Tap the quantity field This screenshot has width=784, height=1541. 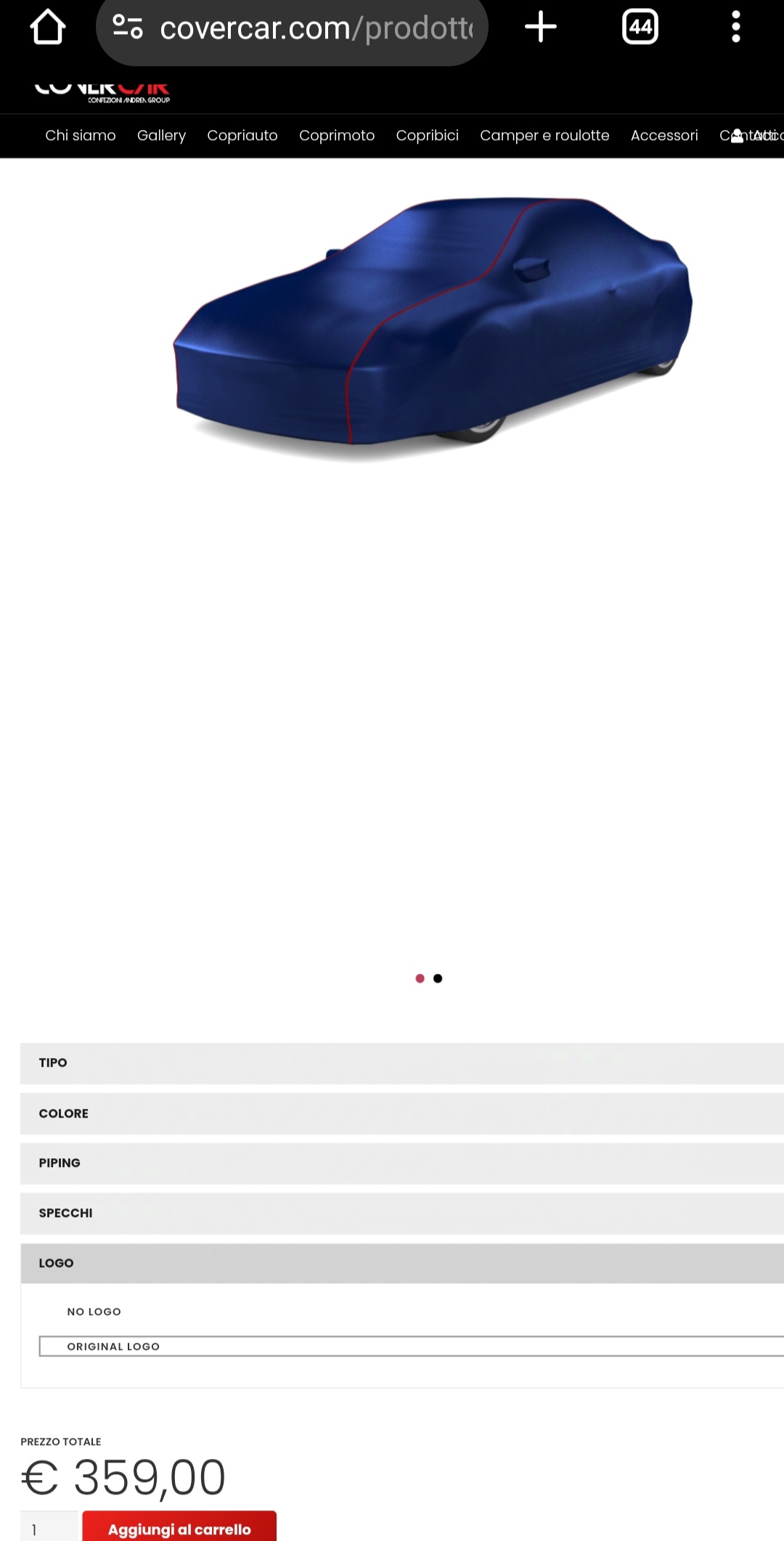[x=49, y=1528]
